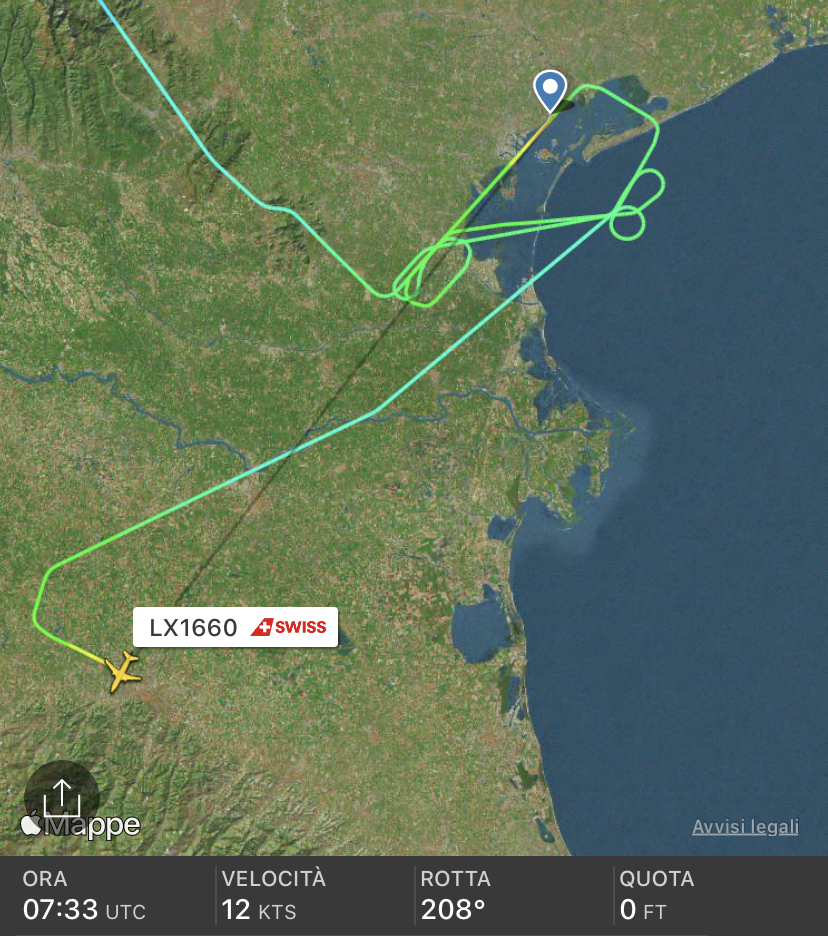The image size is (828, 936).
Task: Select the blue airport pin marker
Action: point(550,91)
